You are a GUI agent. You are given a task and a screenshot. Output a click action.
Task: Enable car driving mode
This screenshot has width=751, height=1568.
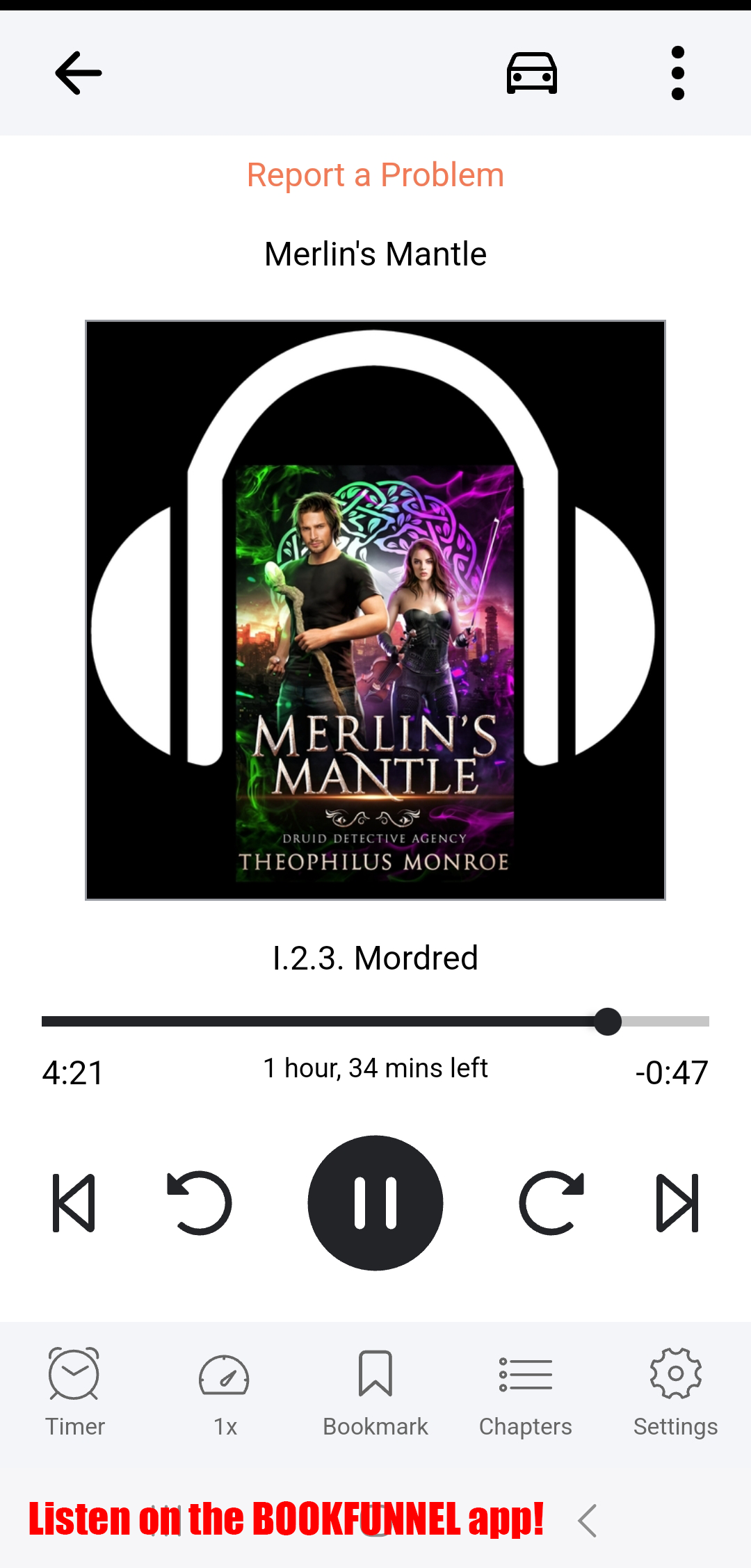[531, 73]
